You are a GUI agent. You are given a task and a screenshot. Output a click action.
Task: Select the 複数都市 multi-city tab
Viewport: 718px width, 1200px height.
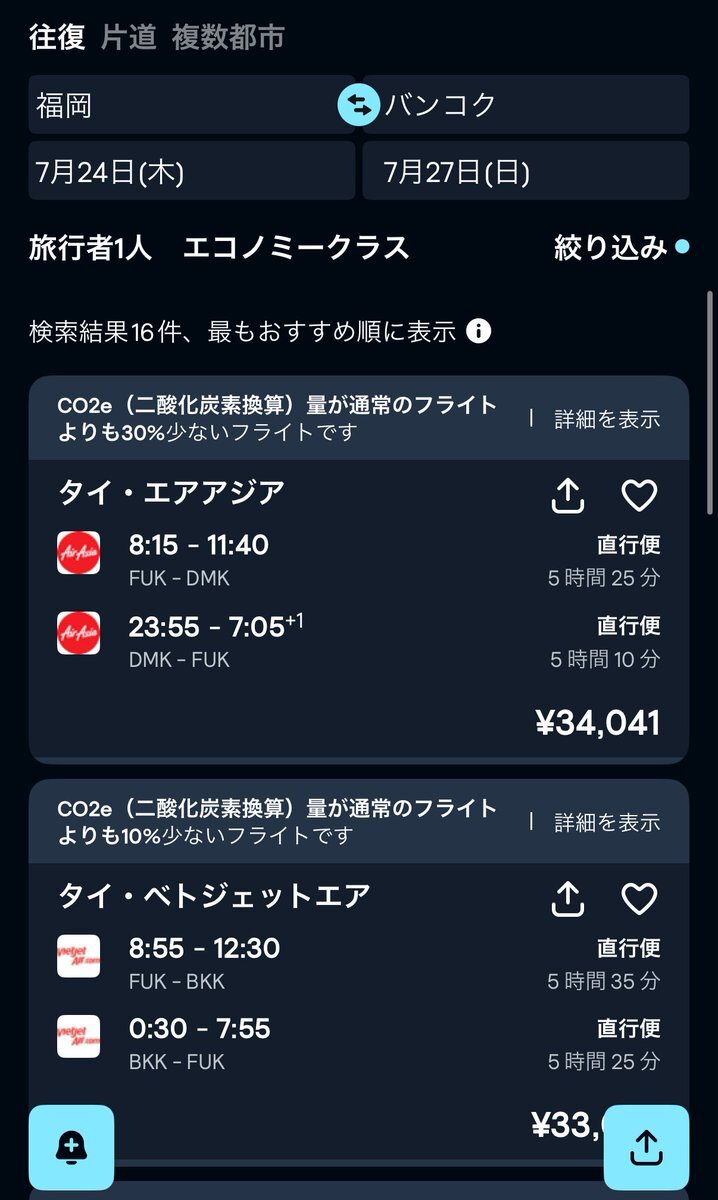228,37
